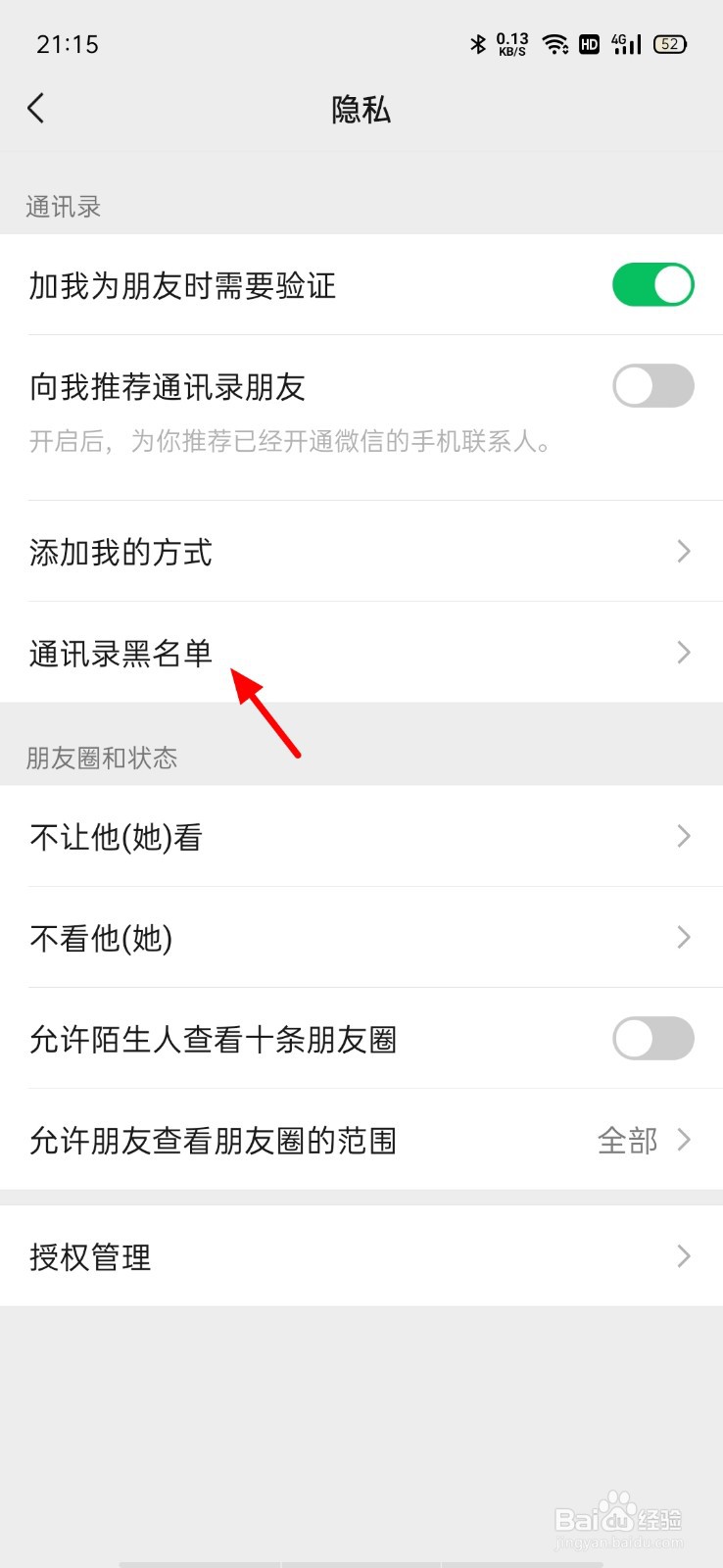This screenshot has height=1568, width=723.
Task: Disable 加我为朋友时需要验证 friend verification
Action: click(652, 284)
